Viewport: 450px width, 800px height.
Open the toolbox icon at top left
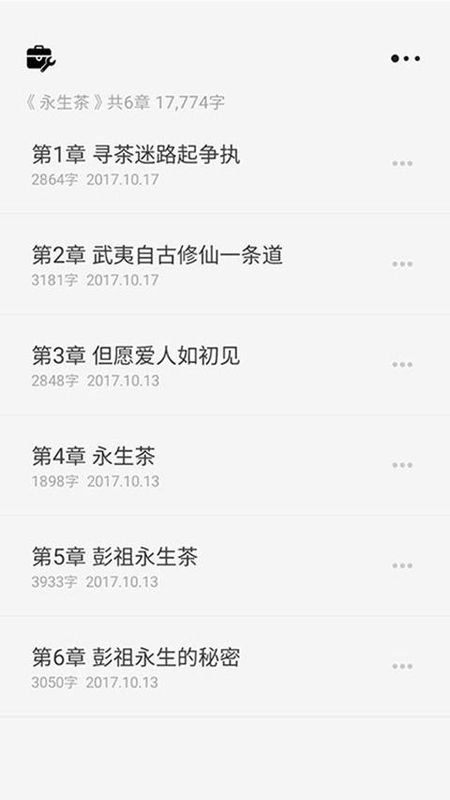tap(41, 59)
